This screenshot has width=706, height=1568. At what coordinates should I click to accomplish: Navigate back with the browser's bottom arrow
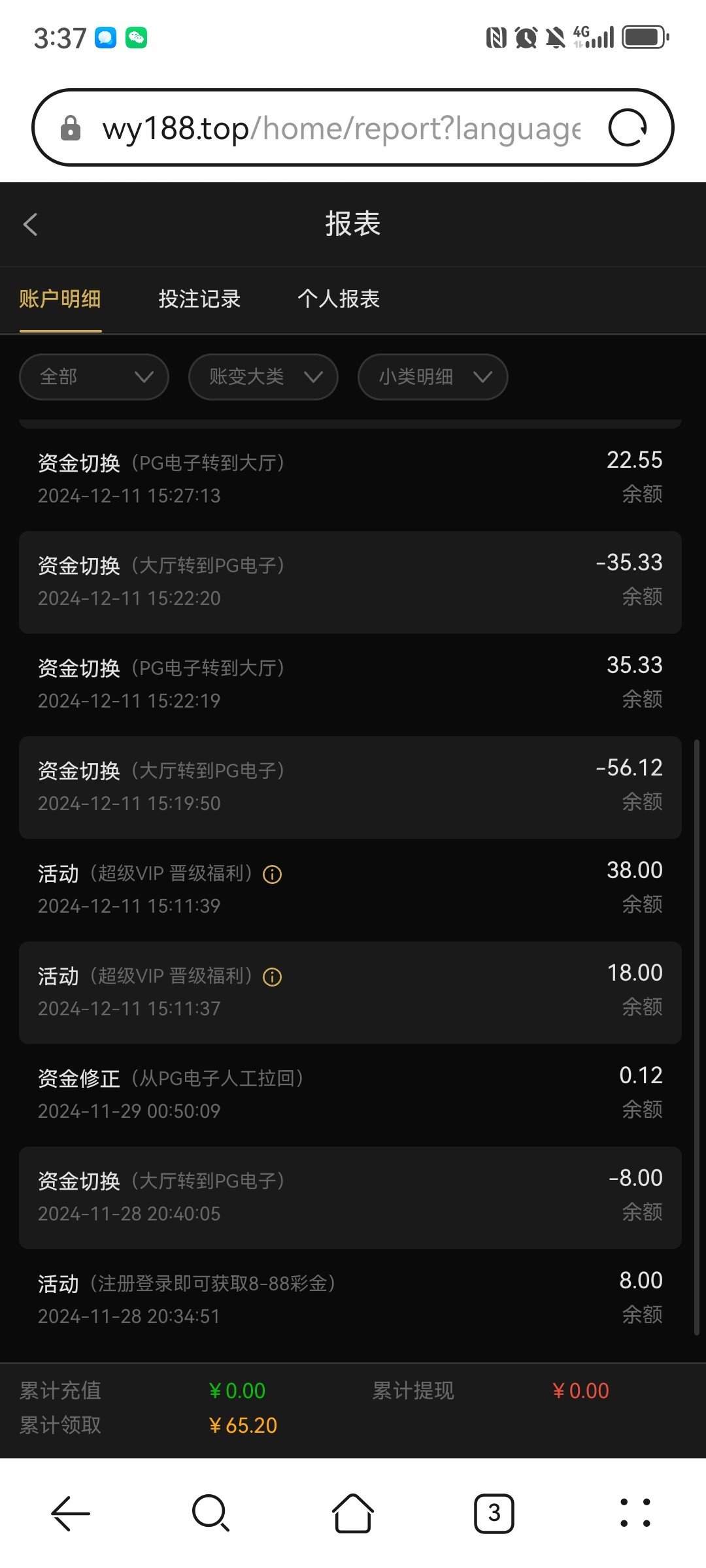click(71, 1513)
